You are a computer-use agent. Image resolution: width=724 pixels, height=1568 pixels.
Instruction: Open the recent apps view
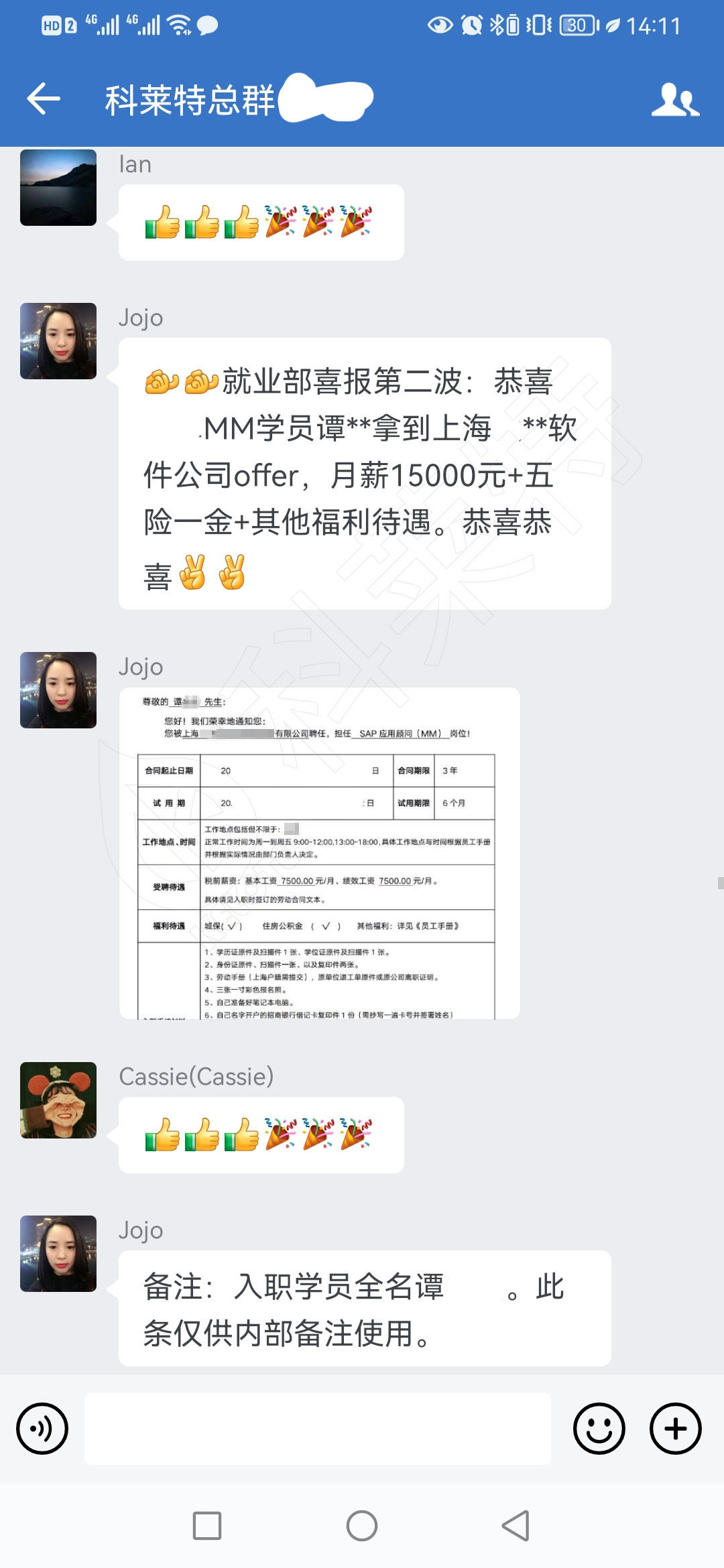(x=207, y=1526)
